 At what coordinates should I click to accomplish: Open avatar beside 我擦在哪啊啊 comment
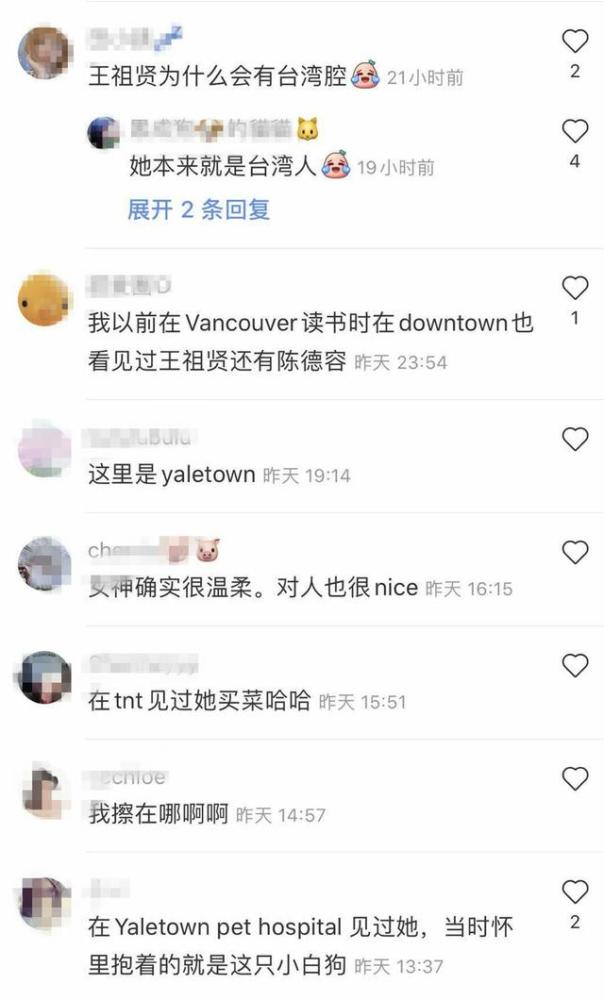(x=45, y=789)
